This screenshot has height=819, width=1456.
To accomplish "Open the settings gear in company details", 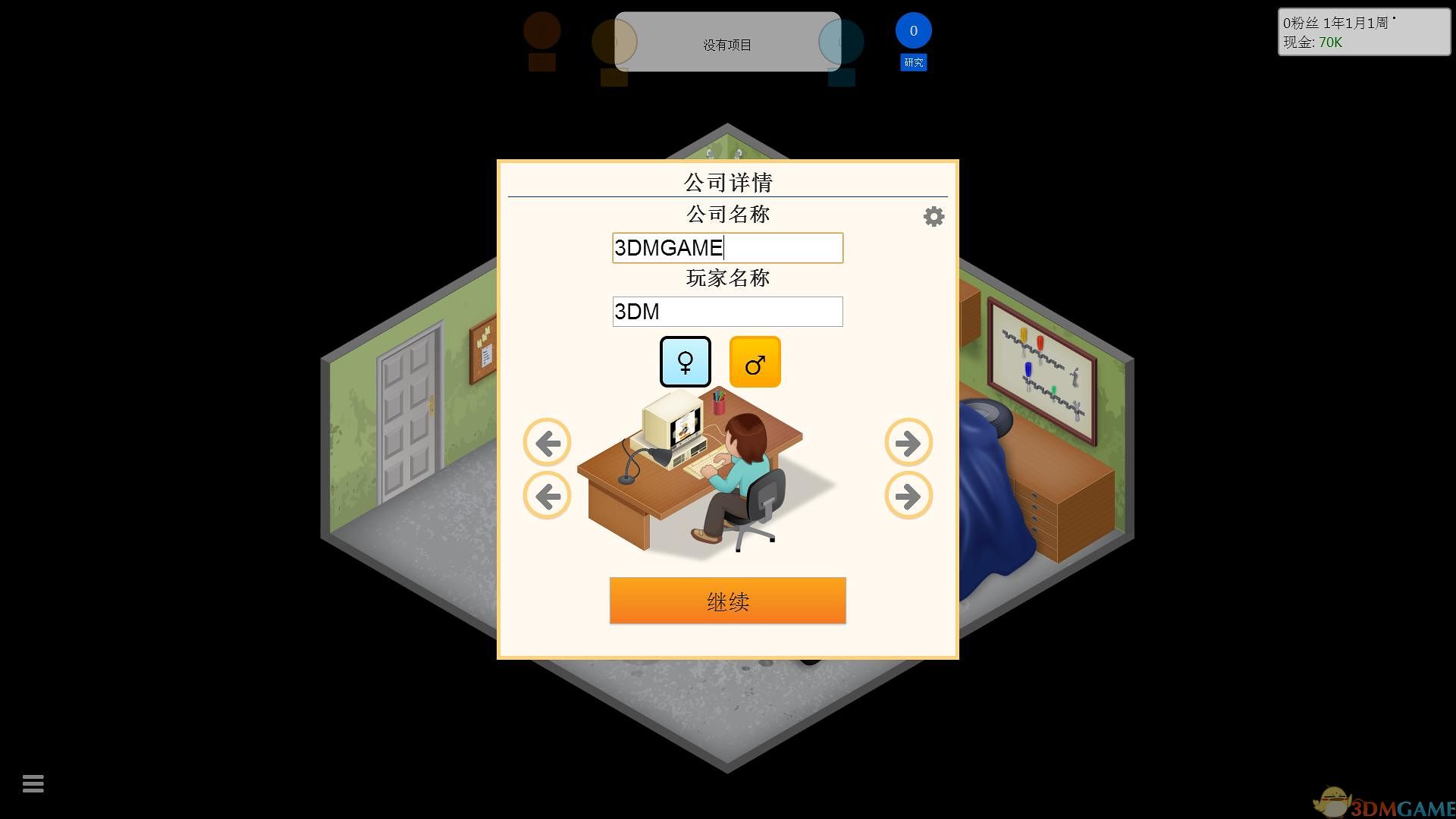I will [934, 217].
